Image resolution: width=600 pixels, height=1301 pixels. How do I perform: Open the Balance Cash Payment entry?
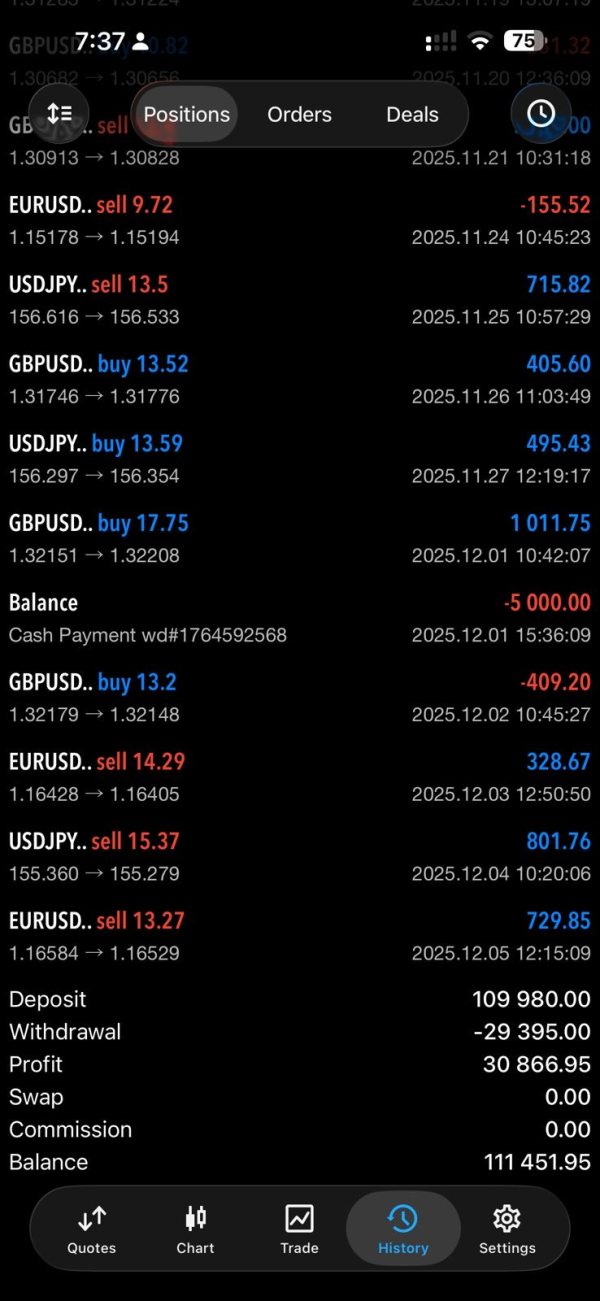pos(300,618)
